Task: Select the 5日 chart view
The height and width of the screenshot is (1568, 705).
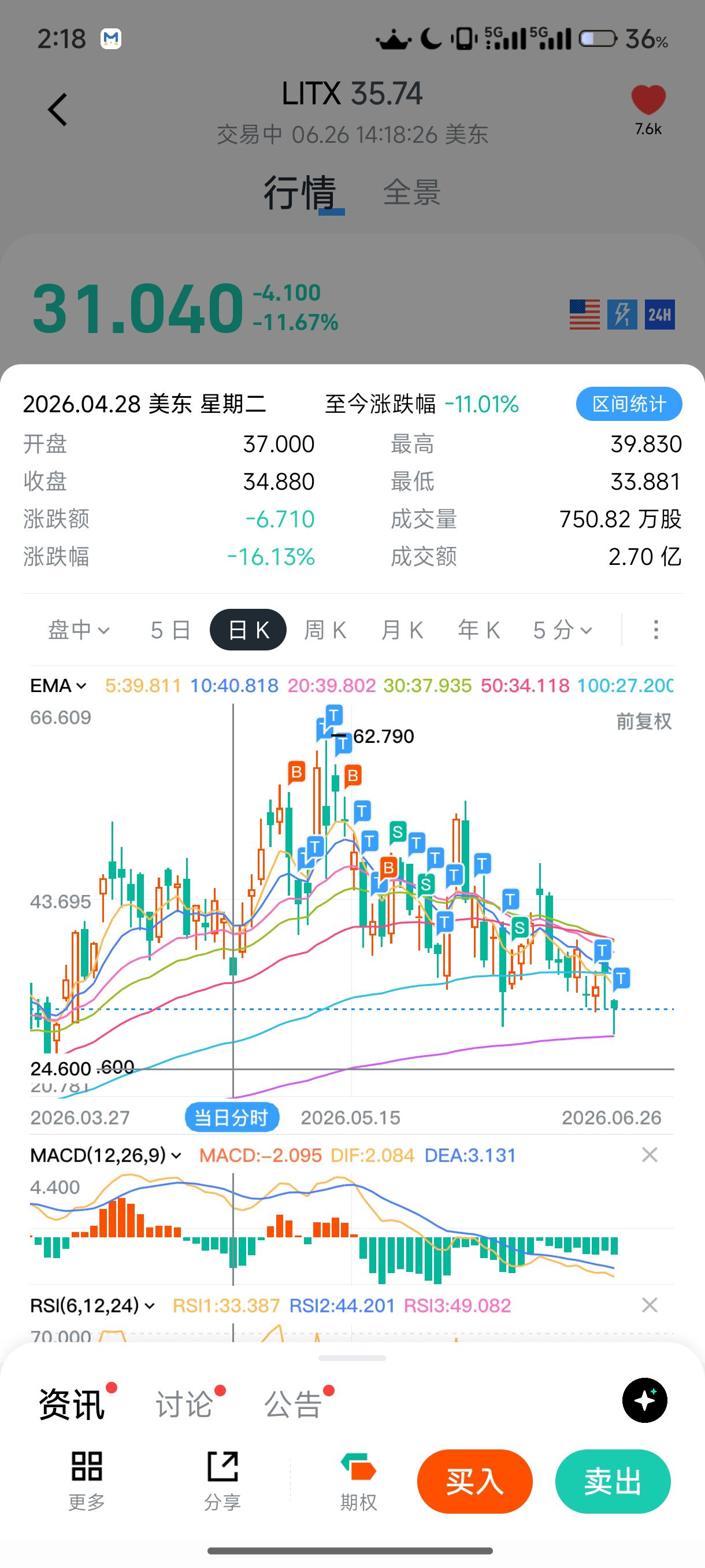Action: [x=171, y=630]
